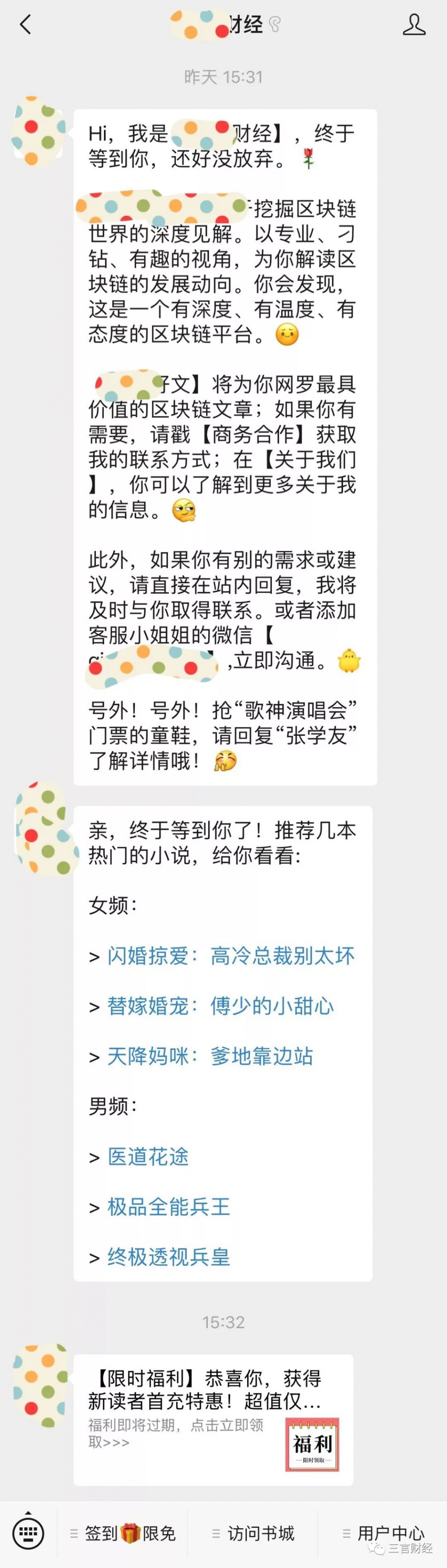Open the account profile icon

[413, 25]
